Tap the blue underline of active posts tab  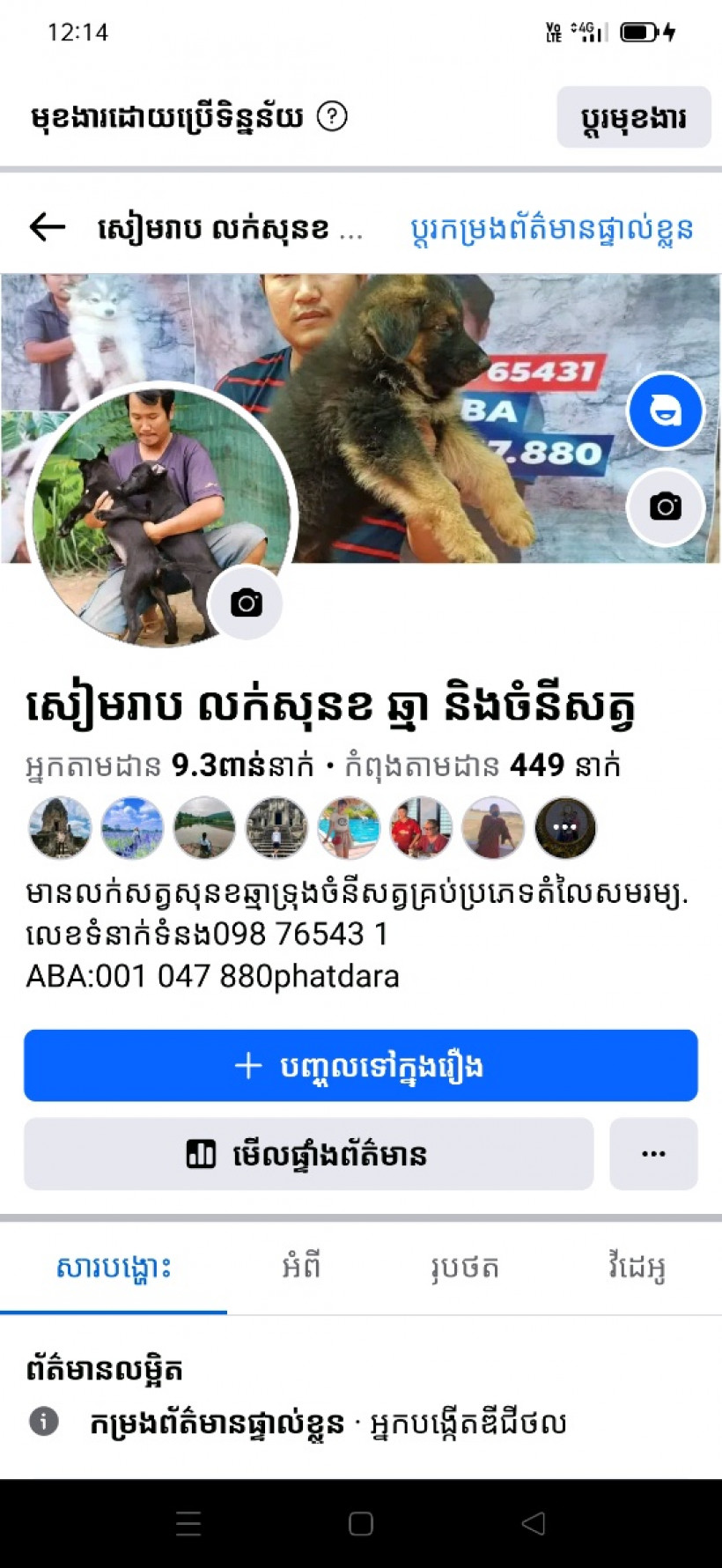(114, 1313)
